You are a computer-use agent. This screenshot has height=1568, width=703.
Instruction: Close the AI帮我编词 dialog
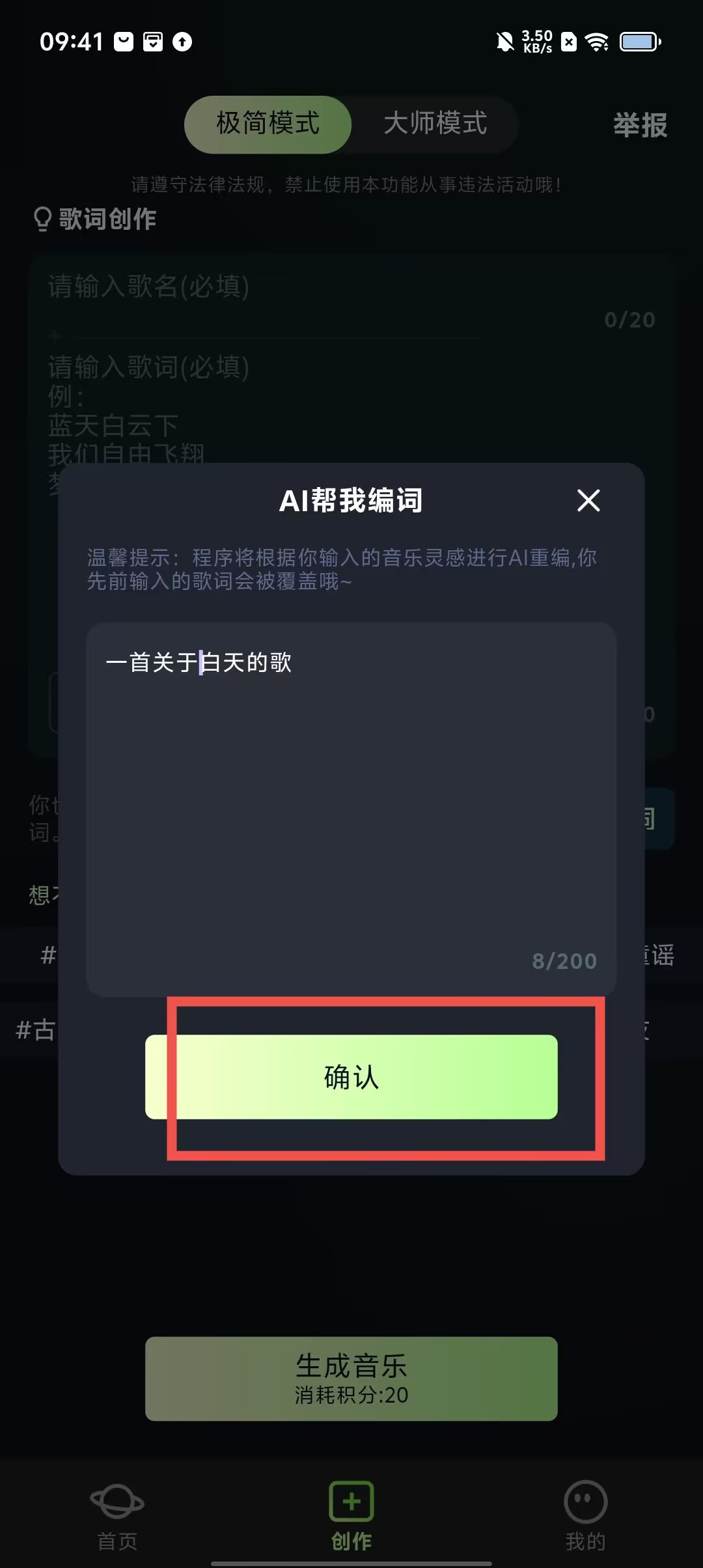pos(588,501)
